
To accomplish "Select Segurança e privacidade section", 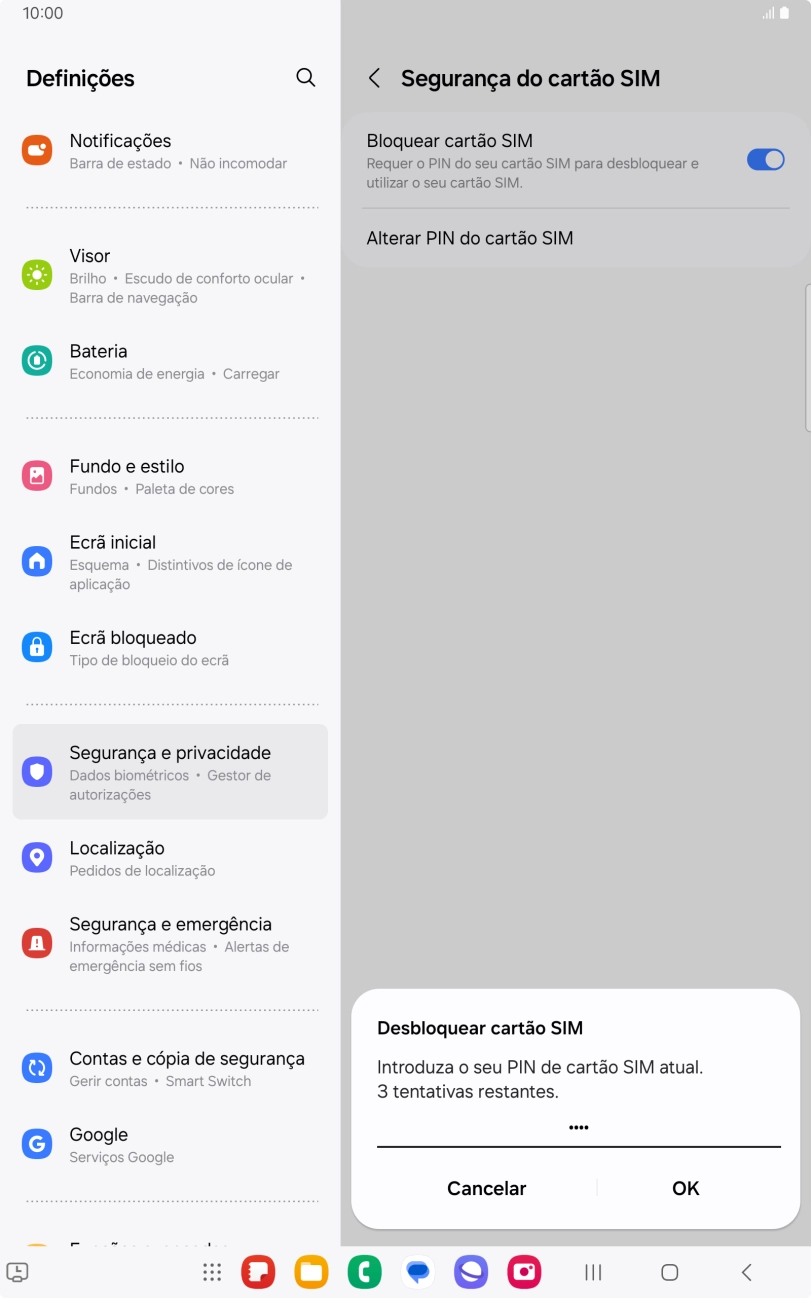I will [170, 770].
